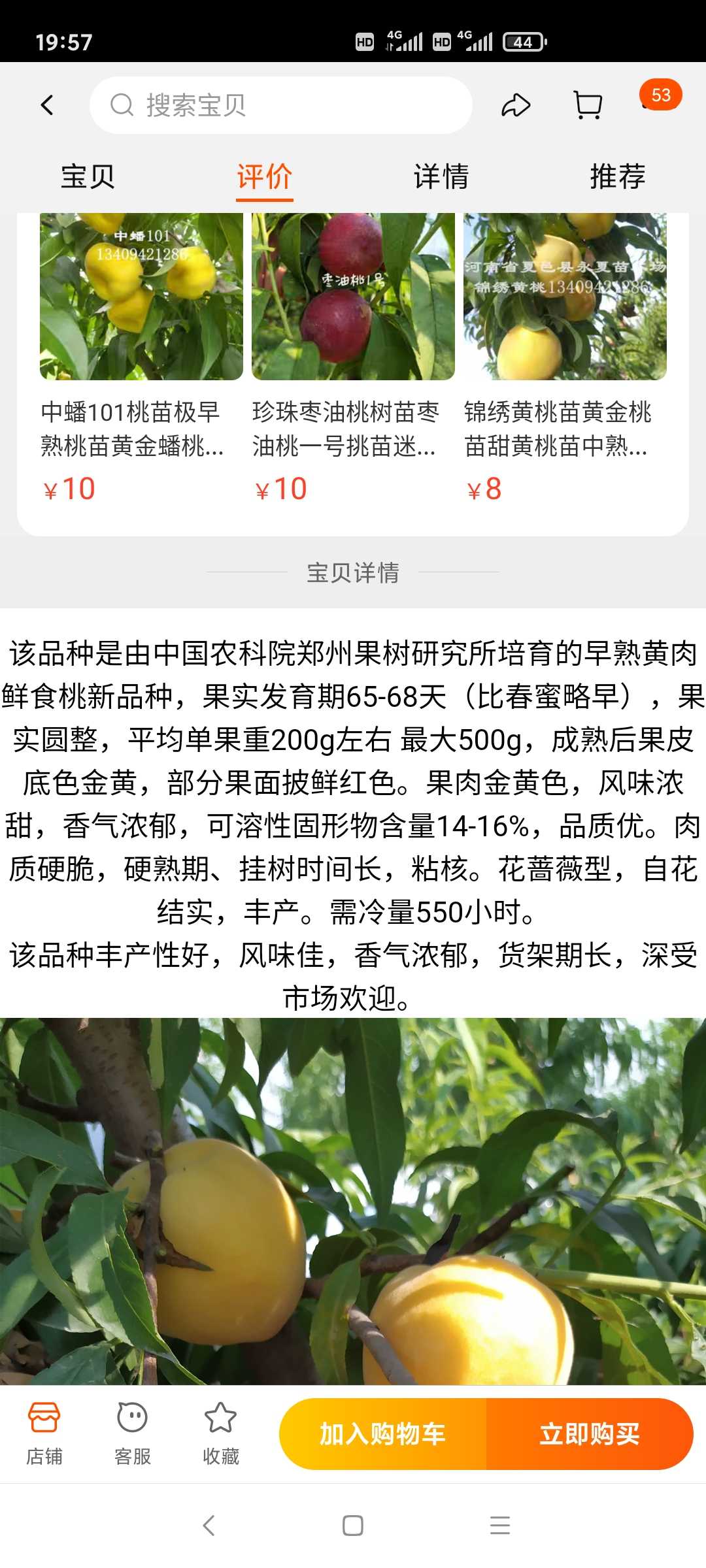Open the system recent apps button

(500, 1526)
